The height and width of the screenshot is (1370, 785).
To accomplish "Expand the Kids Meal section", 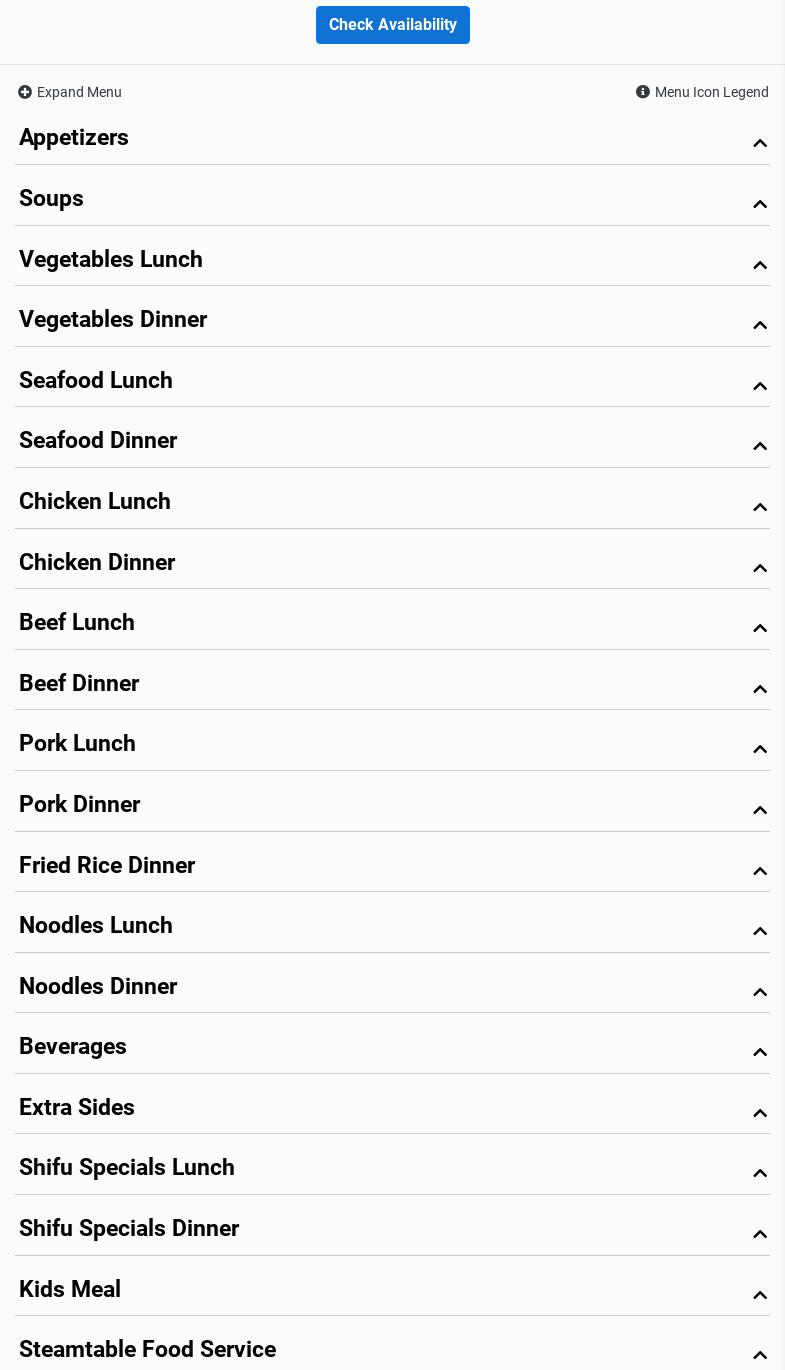I will 70,1290.
